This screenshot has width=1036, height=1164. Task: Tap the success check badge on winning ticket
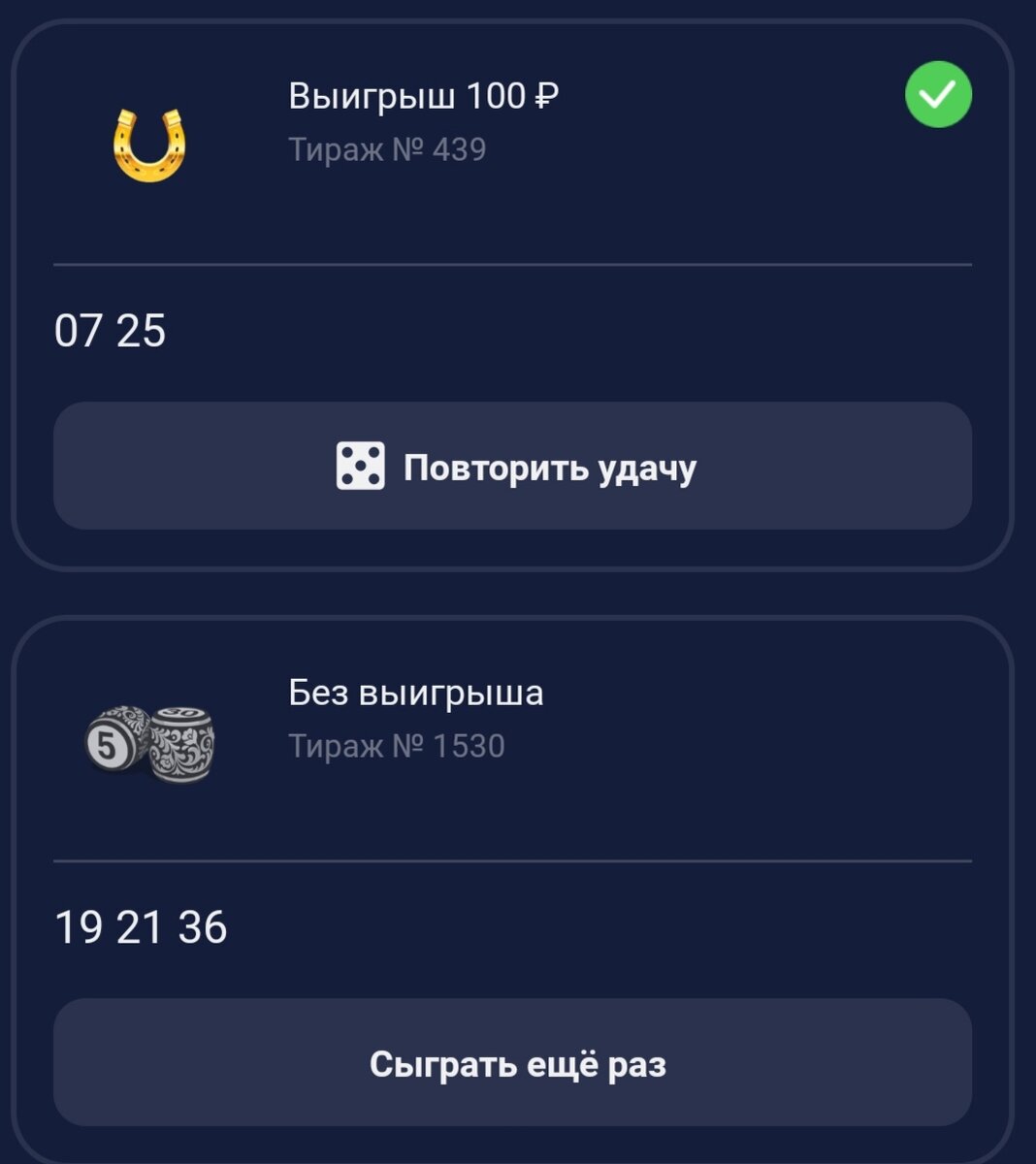(938, 94)
